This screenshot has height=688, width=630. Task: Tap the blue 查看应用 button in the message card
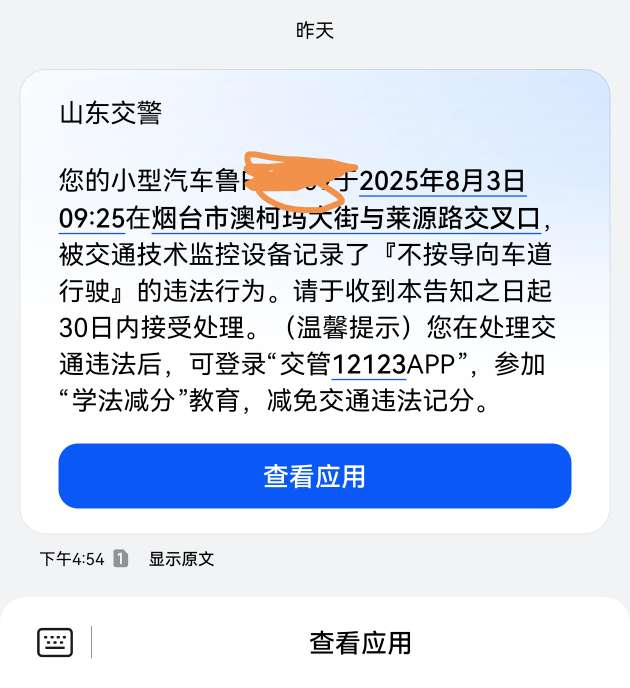click(314, 476)
